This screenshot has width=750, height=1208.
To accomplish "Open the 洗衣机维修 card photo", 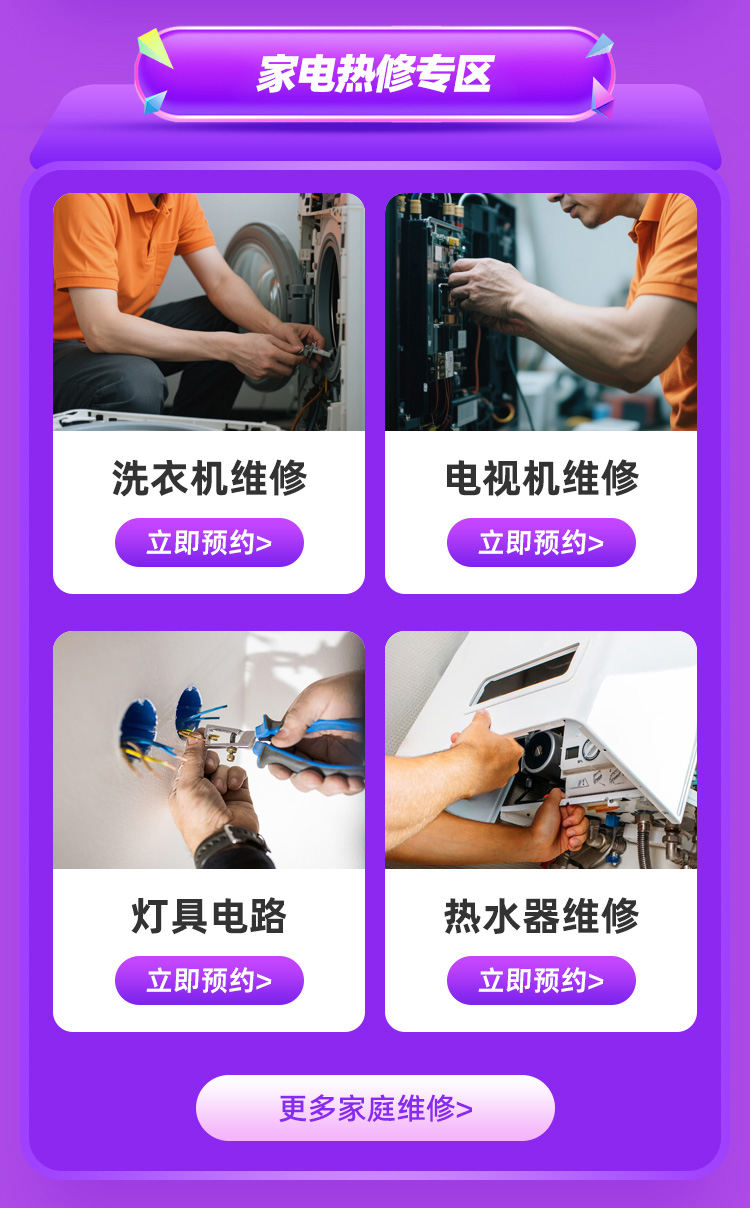I will 209,312.
